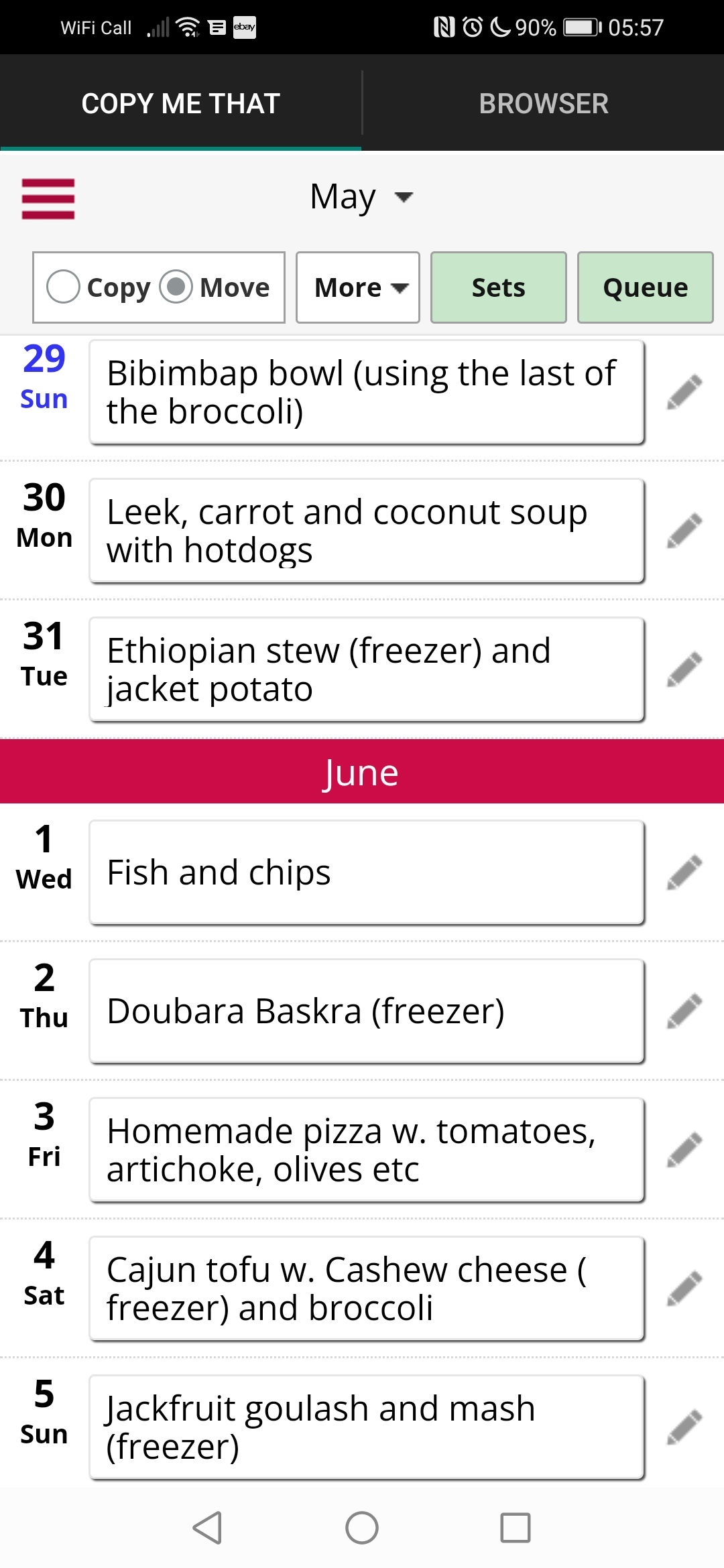This screenshot has width=724, height=1568.
Task: Expand the May month dropdown
Action: click(x=362, y=197)
